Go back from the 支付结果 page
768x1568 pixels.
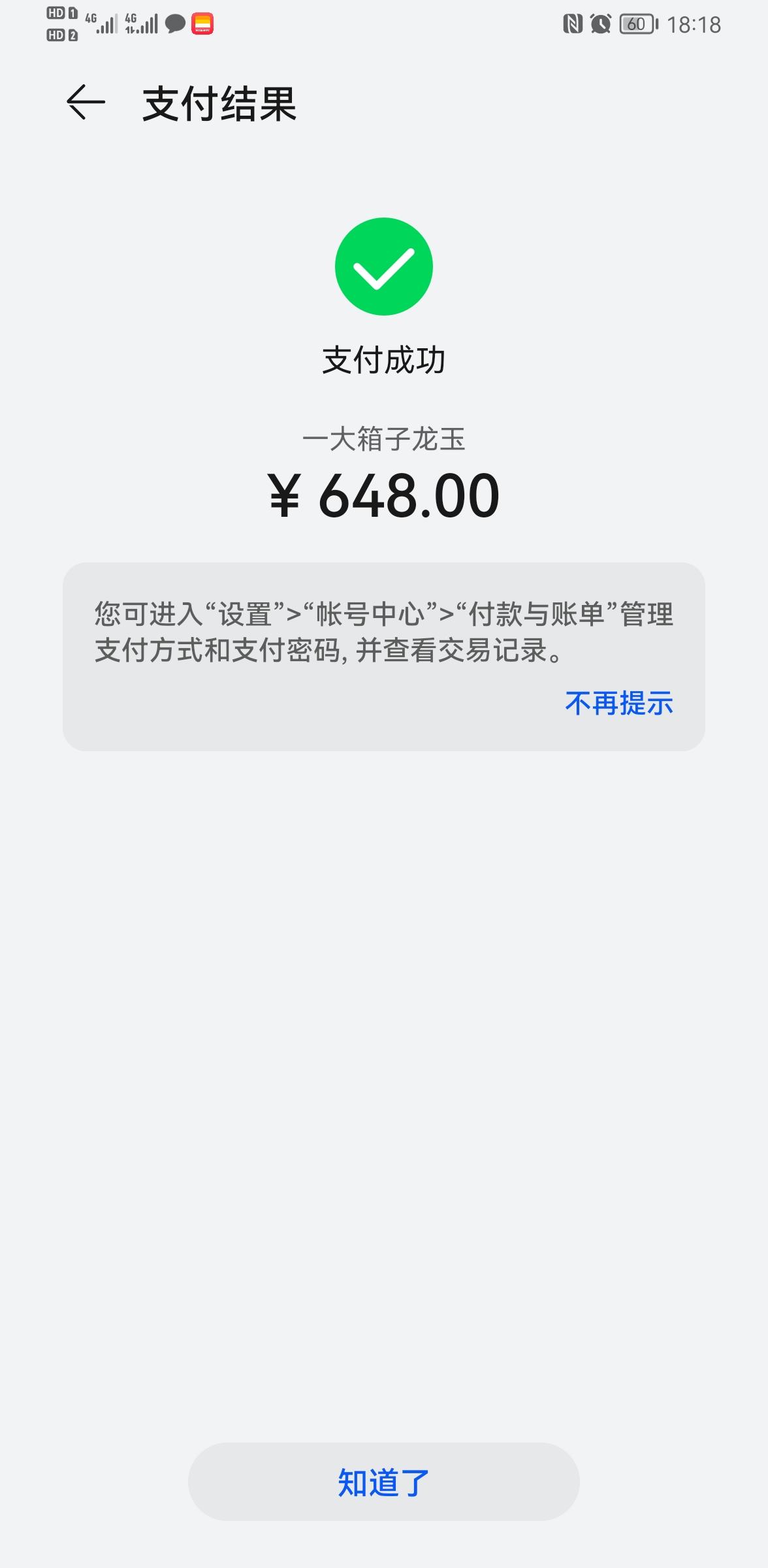tap(86, 103)
